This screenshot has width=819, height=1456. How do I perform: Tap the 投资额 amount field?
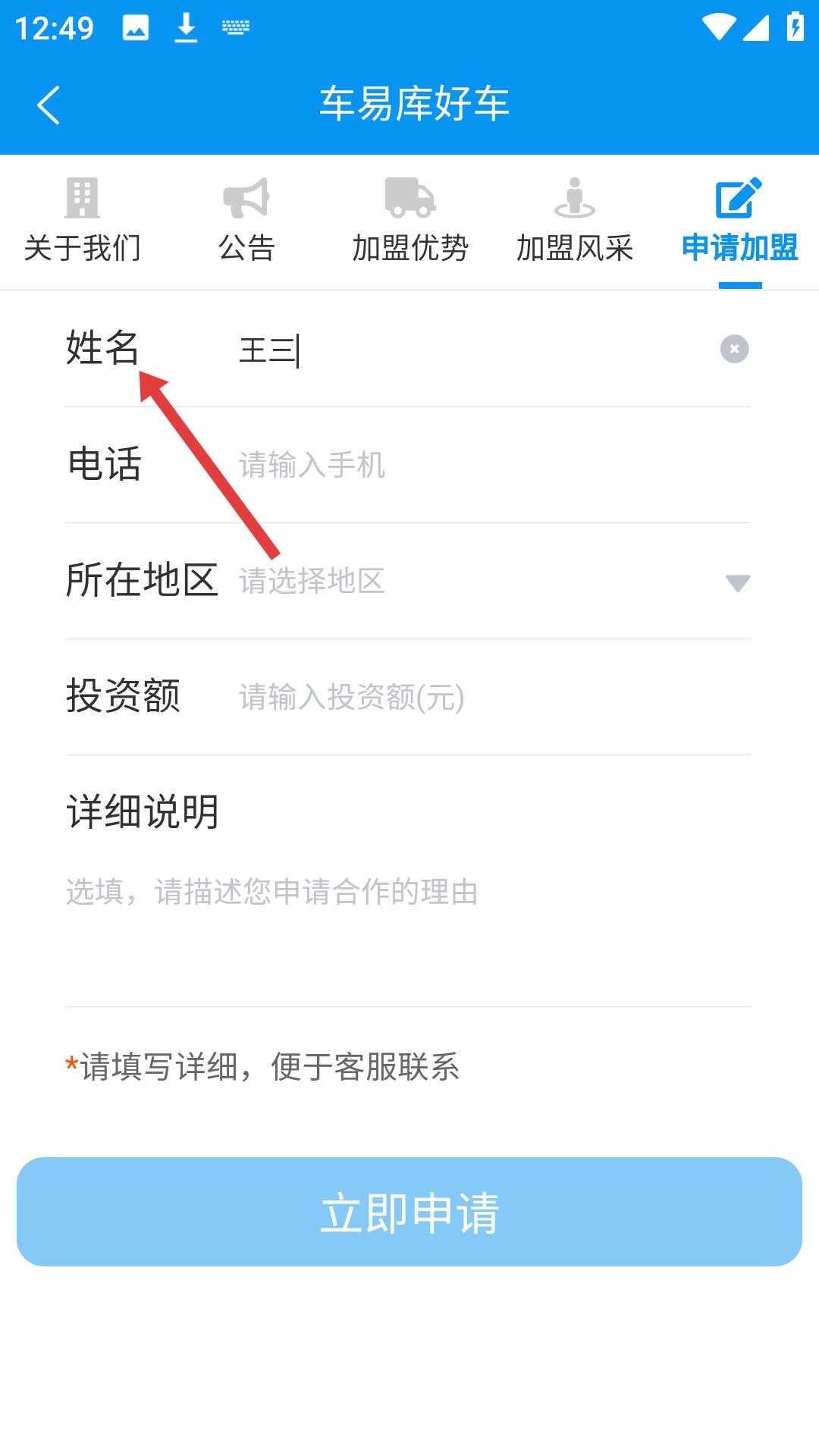485,697
